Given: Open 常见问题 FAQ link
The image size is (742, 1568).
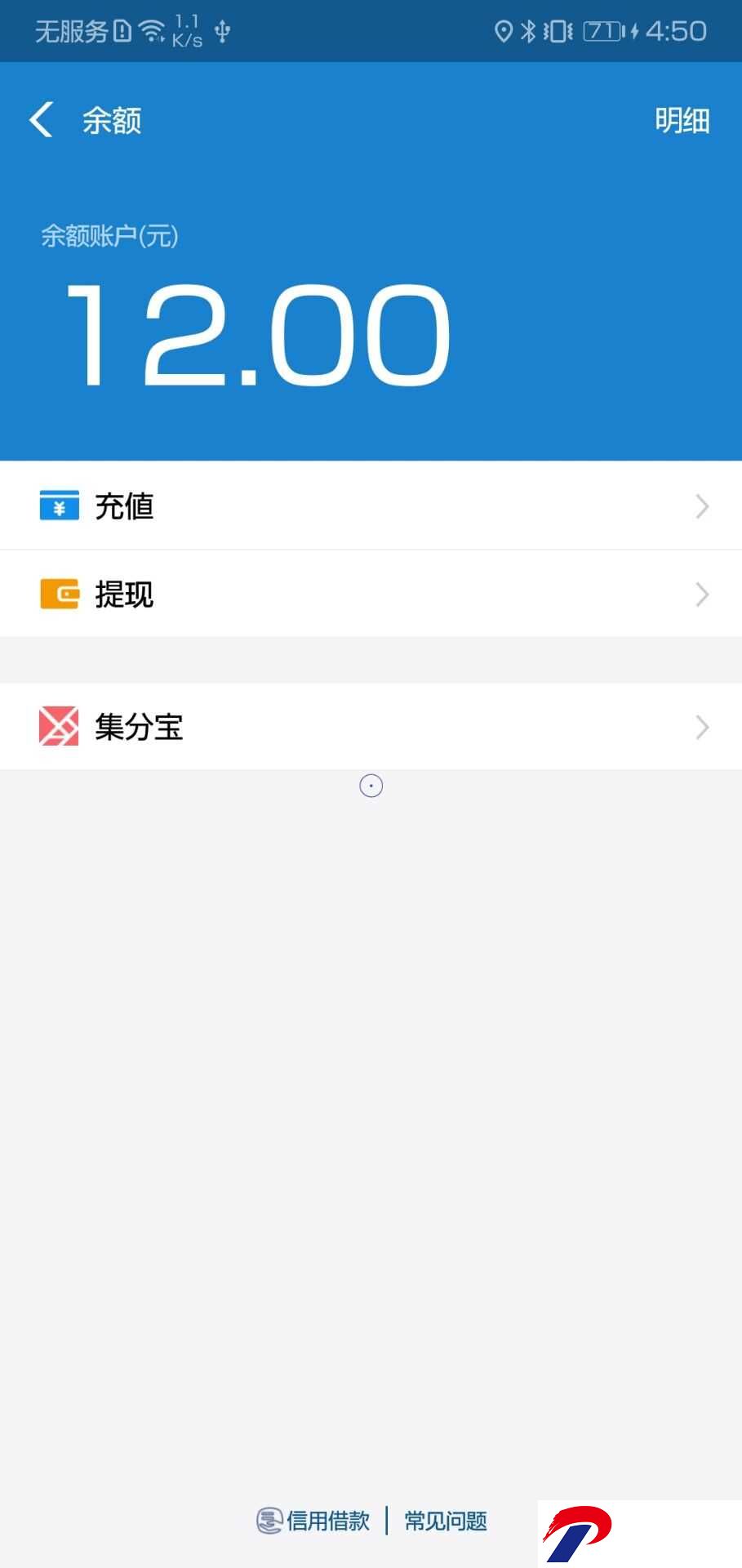Looking at the screenshot, I should point(446,1521).
